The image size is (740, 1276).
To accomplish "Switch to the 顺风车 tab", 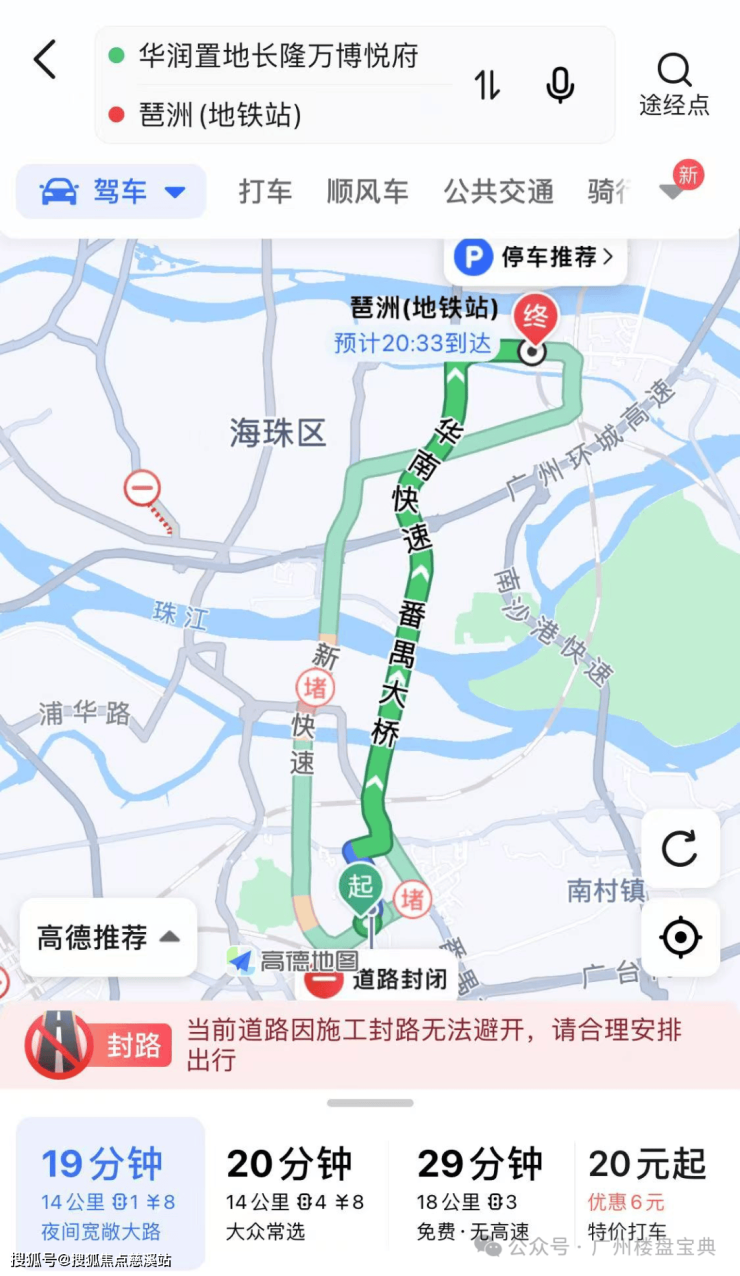I will point(367,191).
